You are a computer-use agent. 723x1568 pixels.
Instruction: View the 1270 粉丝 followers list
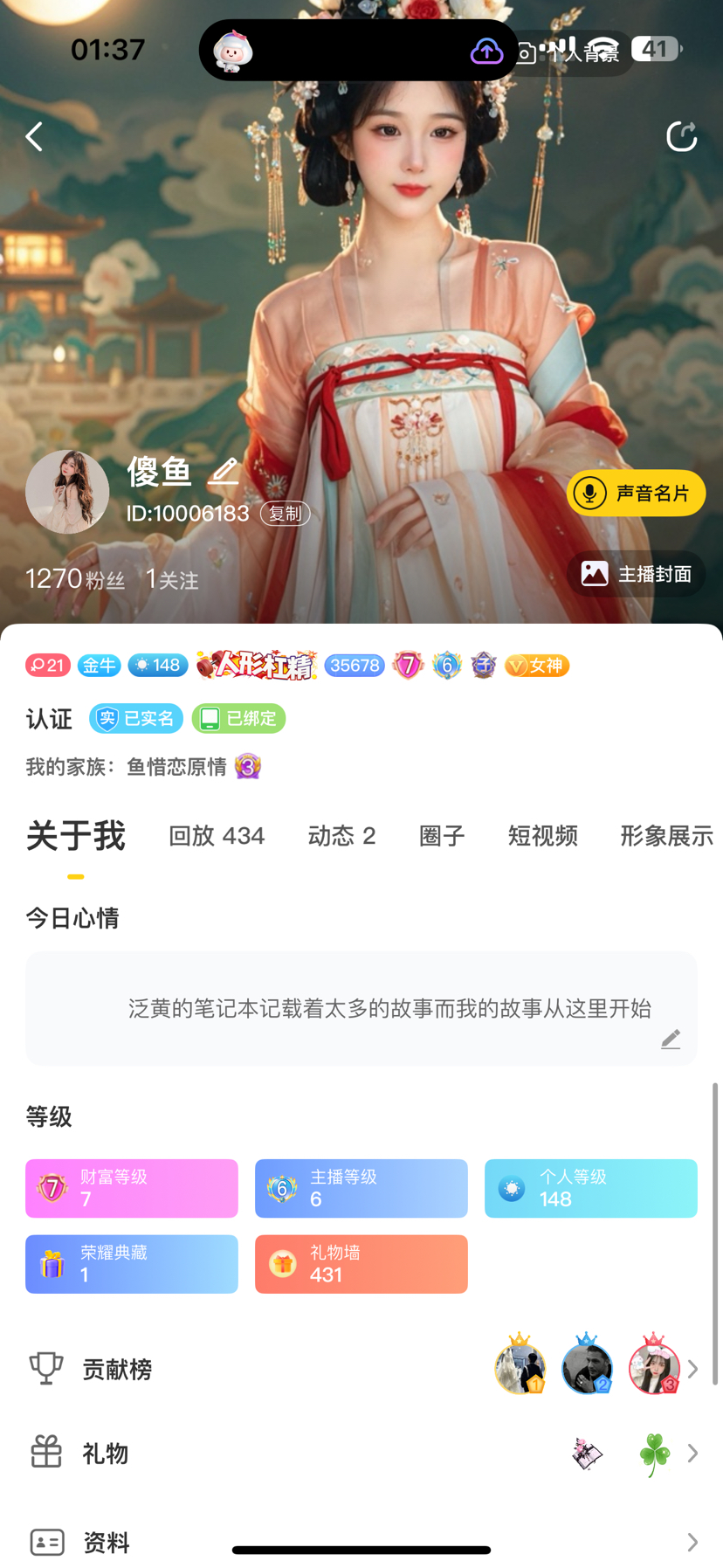tap(75, 579)
